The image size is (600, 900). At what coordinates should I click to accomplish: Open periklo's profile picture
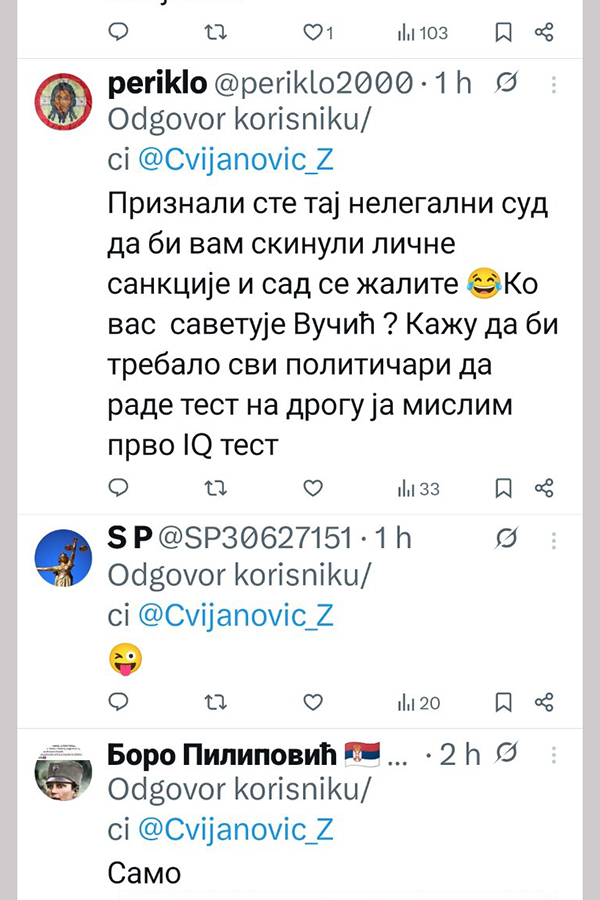[64, 101]
